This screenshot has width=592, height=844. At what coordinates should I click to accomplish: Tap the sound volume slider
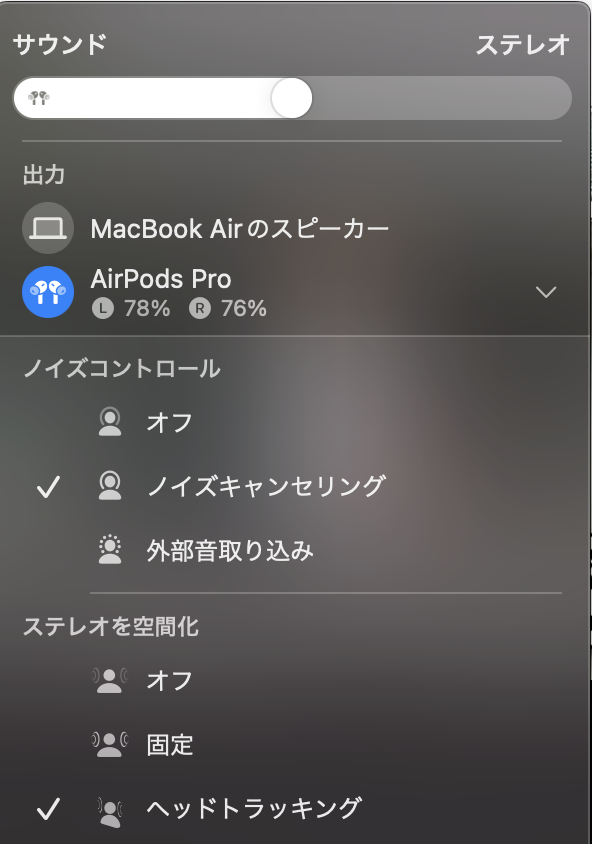click(x=292, y=98)
